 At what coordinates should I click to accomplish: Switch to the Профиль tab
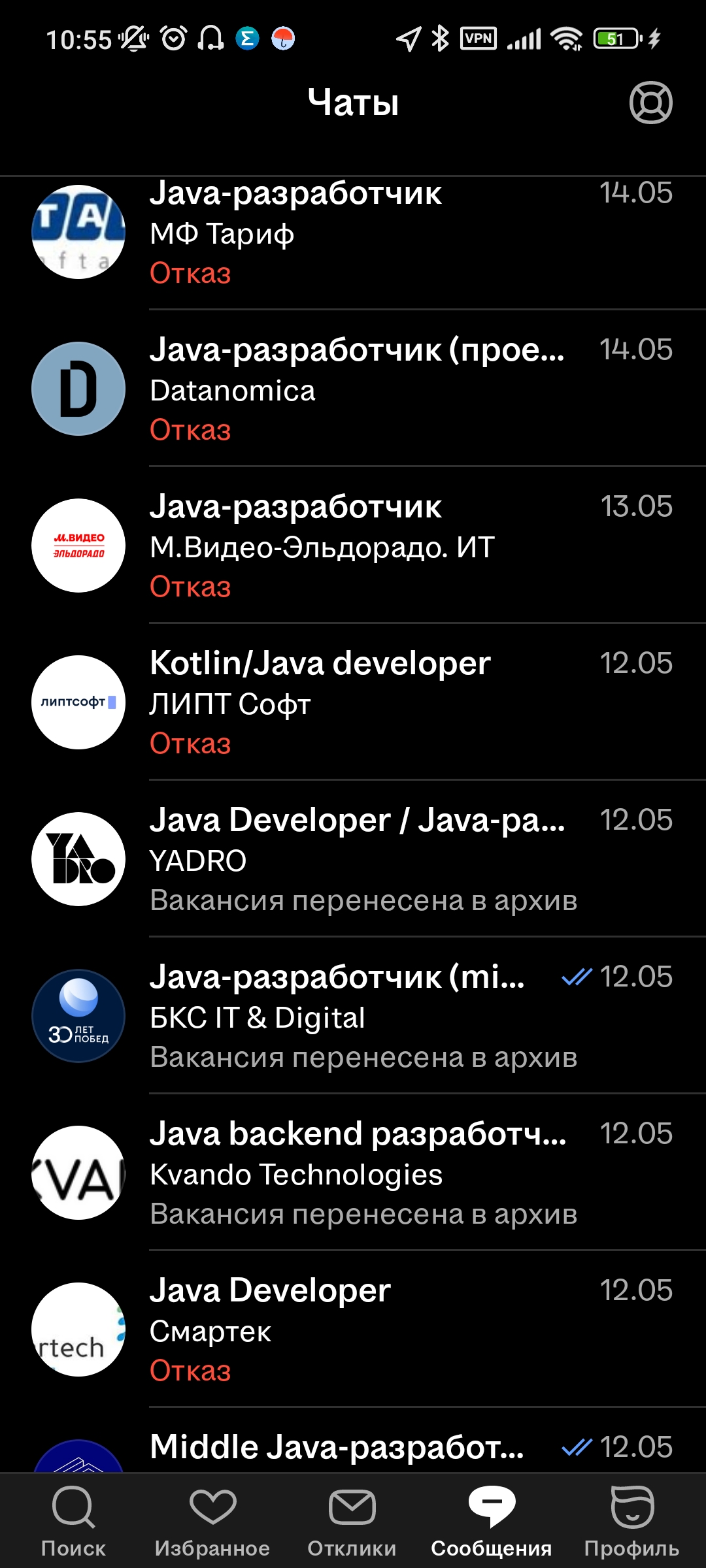coord(631,1520)
